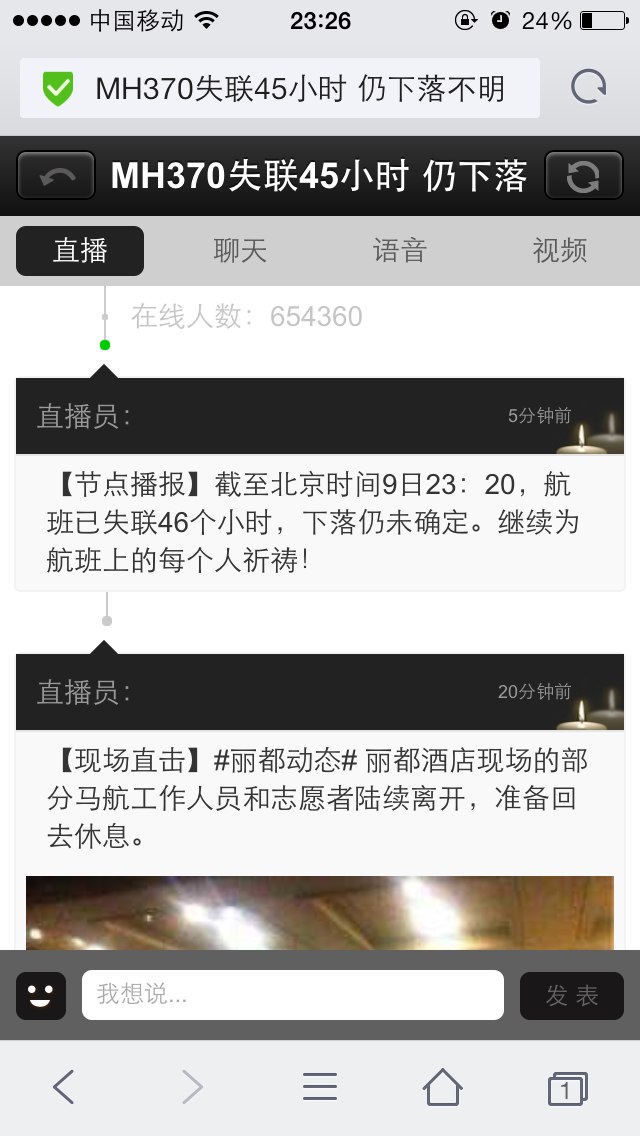The height and width of the screenshot is (1136, 640).
Task: Switch to the 视频 tab
Action: pyautogui.click(x=560, y=251)
